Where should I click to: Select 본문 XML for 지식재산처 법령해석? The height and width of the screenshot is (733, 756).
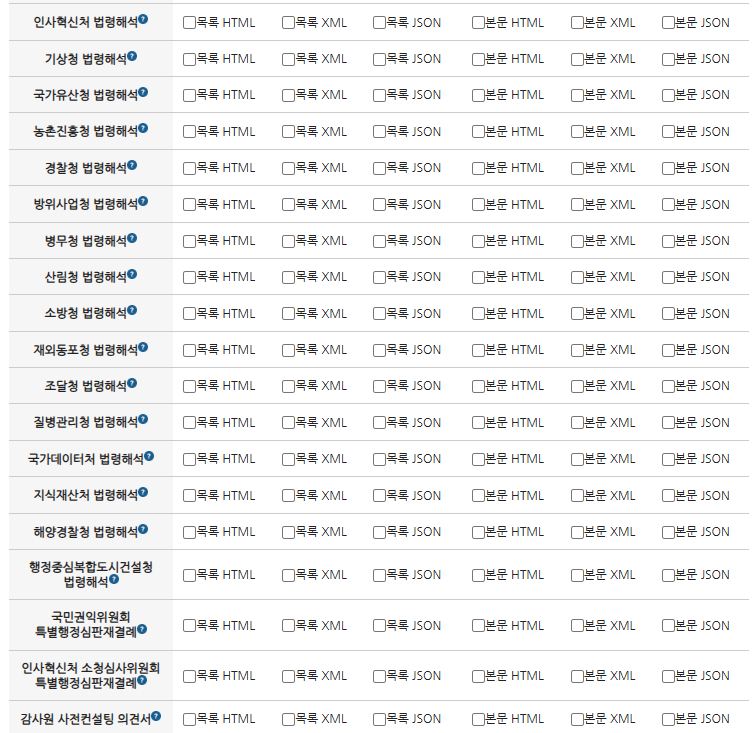[577, 496]
